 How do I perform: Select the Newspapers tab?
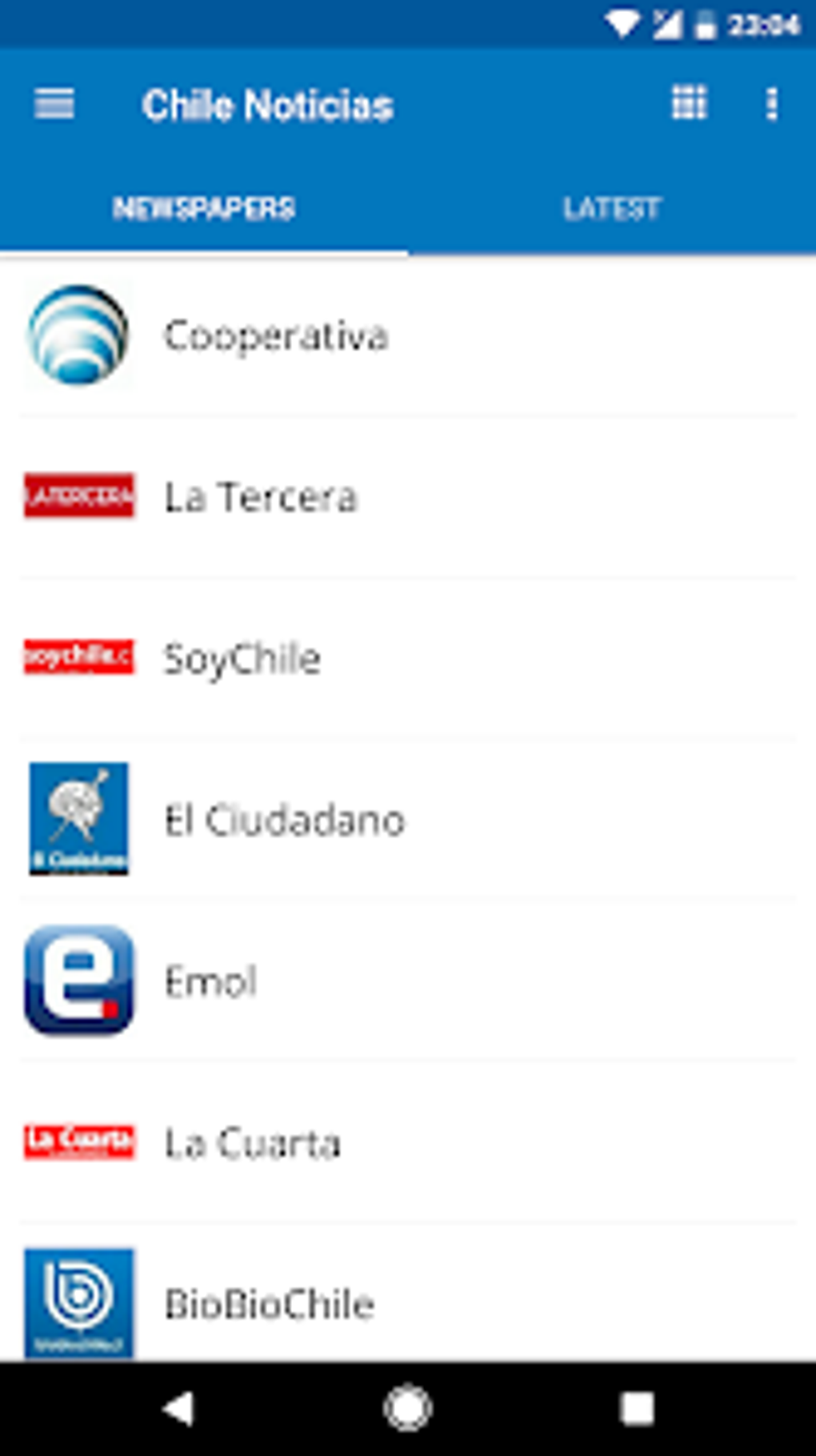(204, 209)
